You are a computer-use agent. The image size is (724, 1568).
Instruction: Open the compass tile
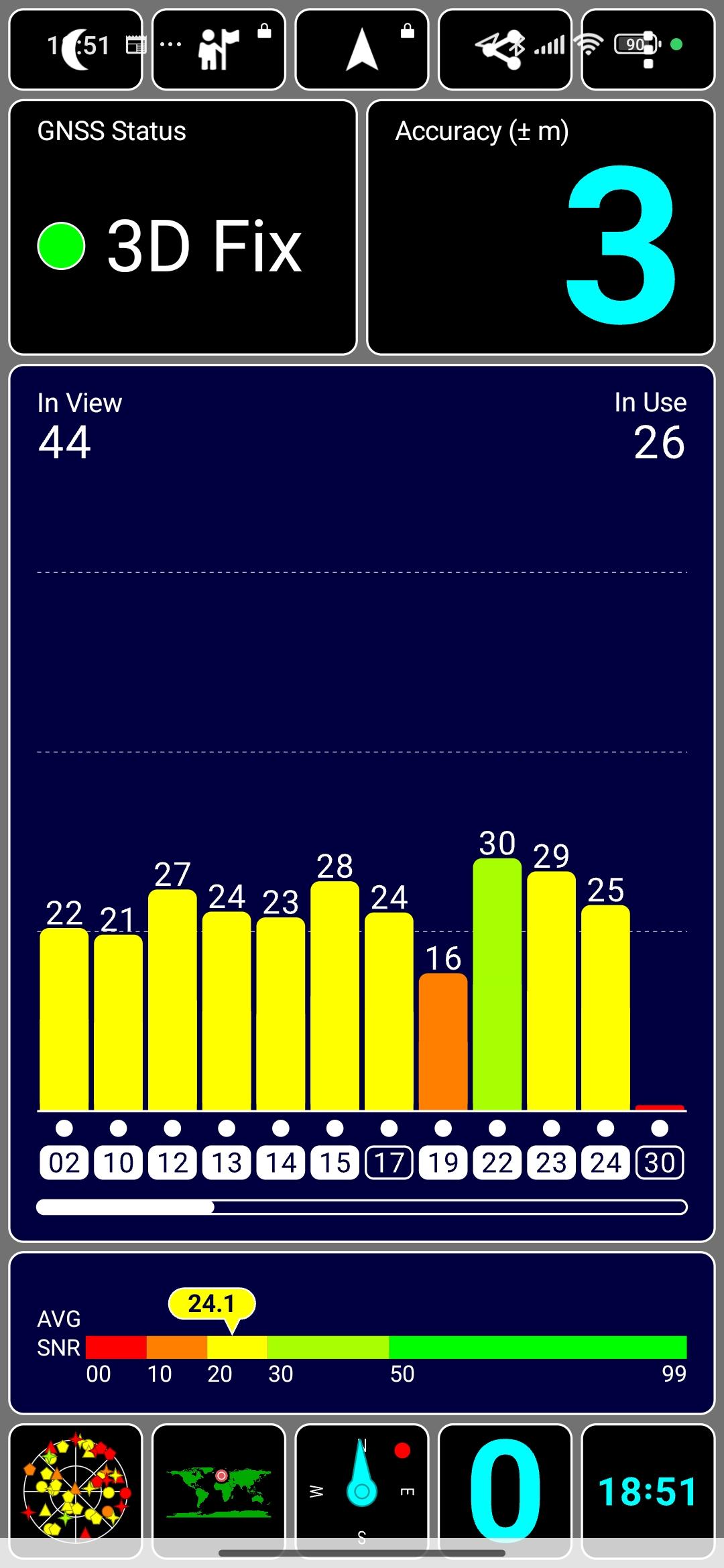tap(362, 1490)
